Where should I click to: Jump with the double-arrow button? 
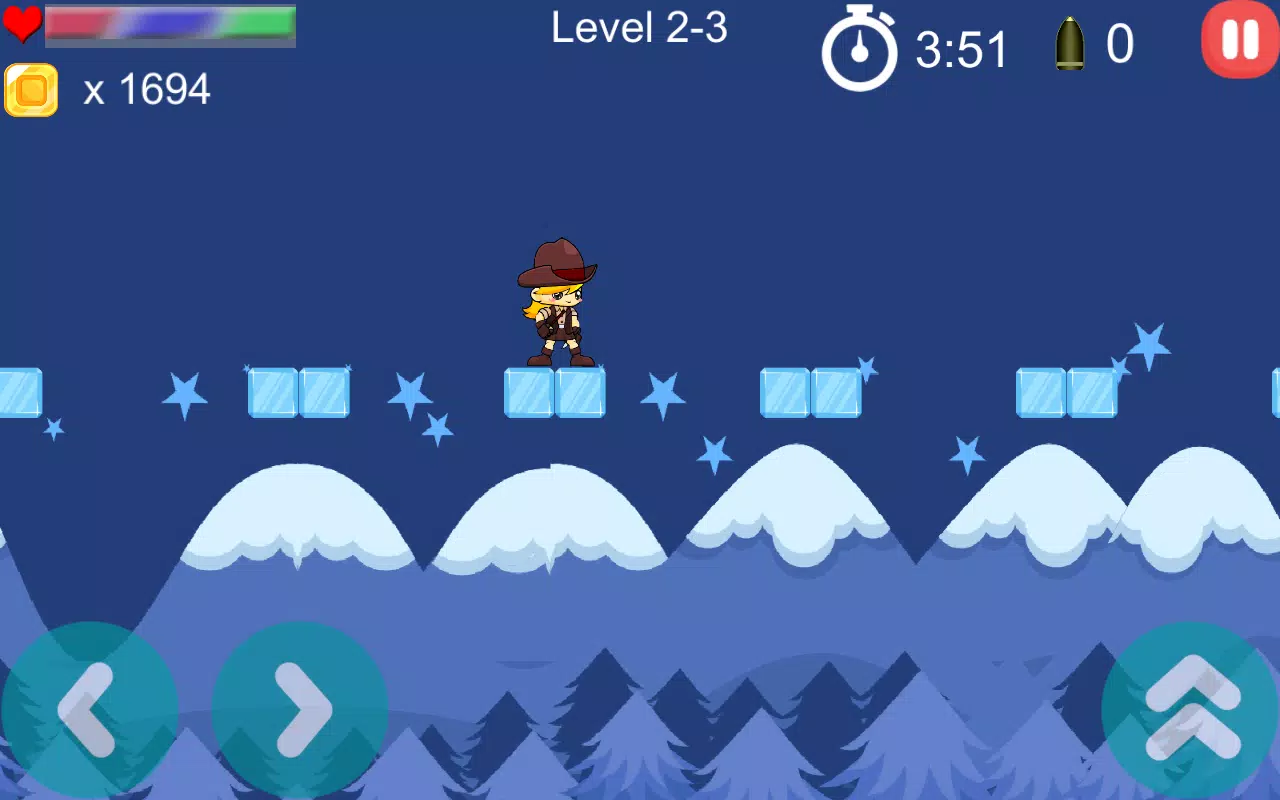pos(1190,710)
